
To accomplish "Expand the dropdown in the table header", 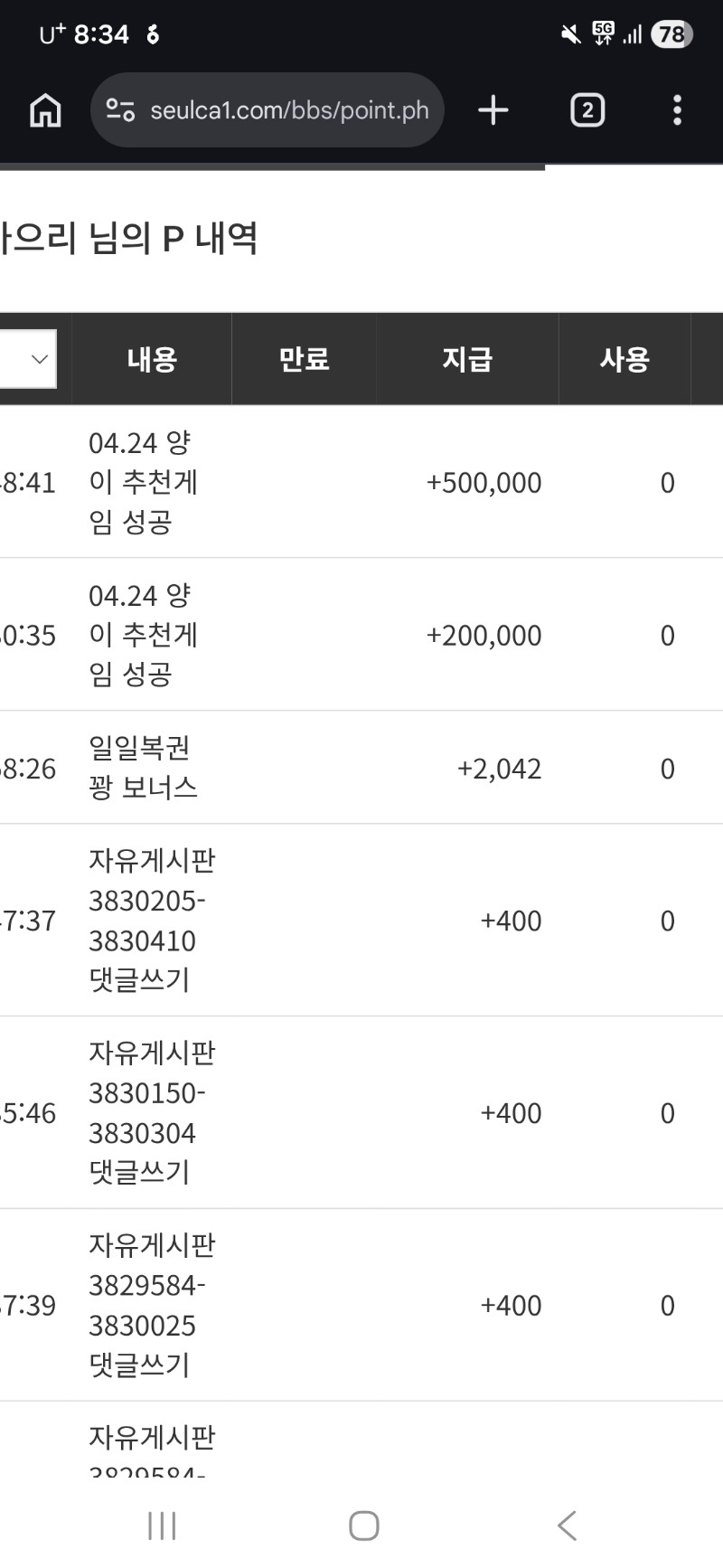I will point(36,359).
